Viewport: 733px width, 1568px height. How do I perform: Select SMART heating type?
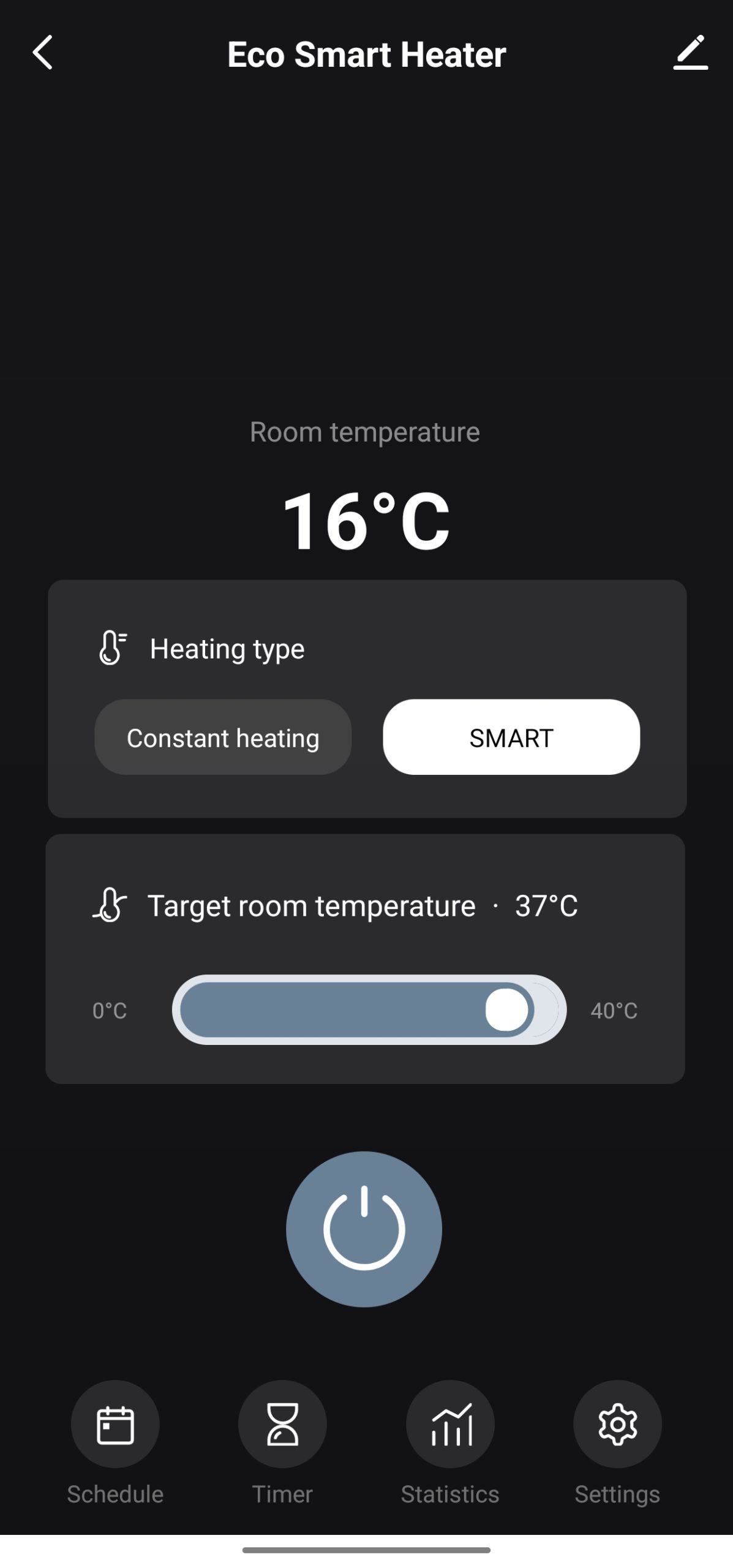[511, 737]
